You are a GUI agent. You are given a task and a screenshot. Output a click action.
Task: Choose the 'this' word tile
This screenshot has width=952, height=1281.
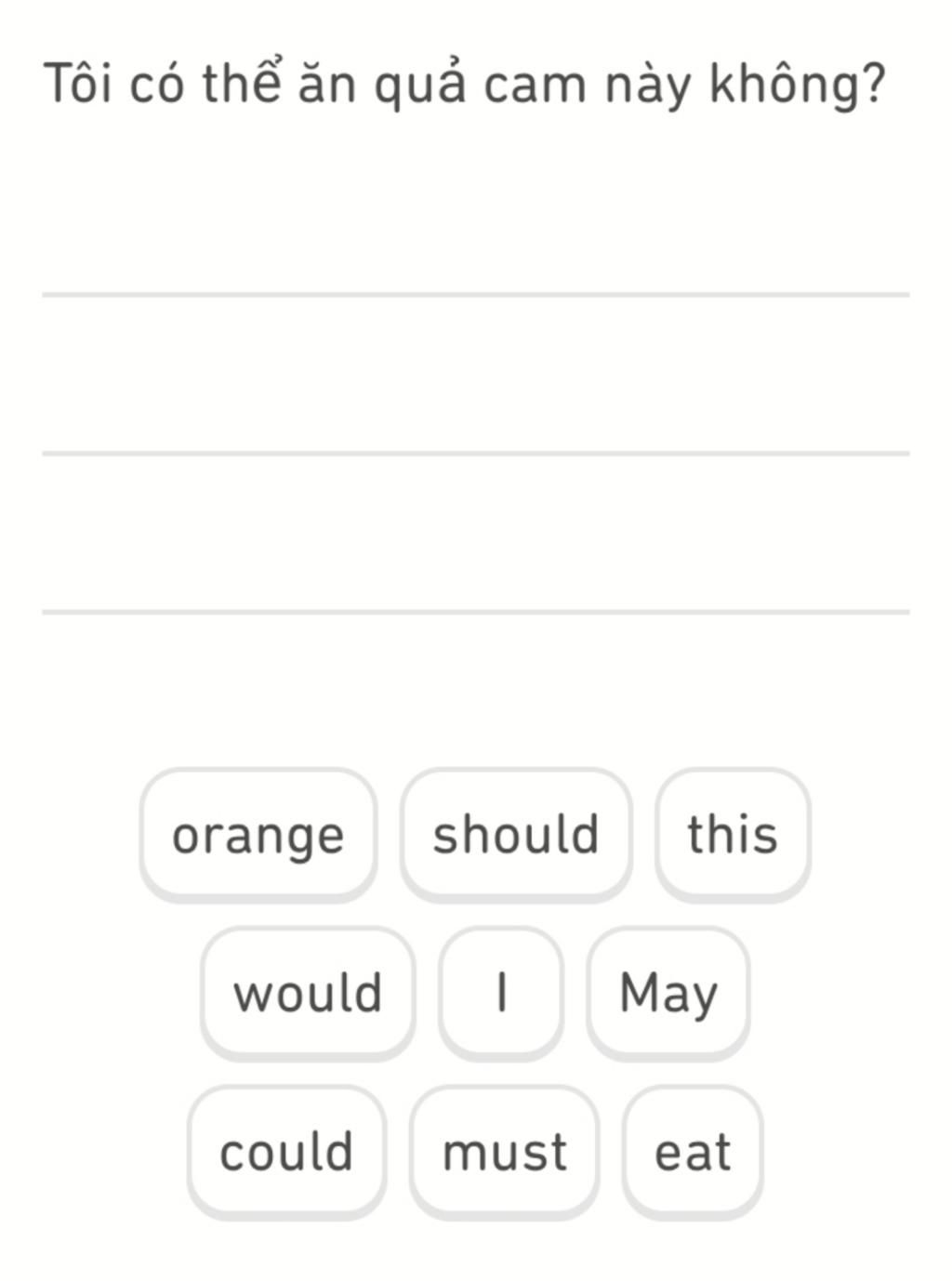(x=733, y=834)
